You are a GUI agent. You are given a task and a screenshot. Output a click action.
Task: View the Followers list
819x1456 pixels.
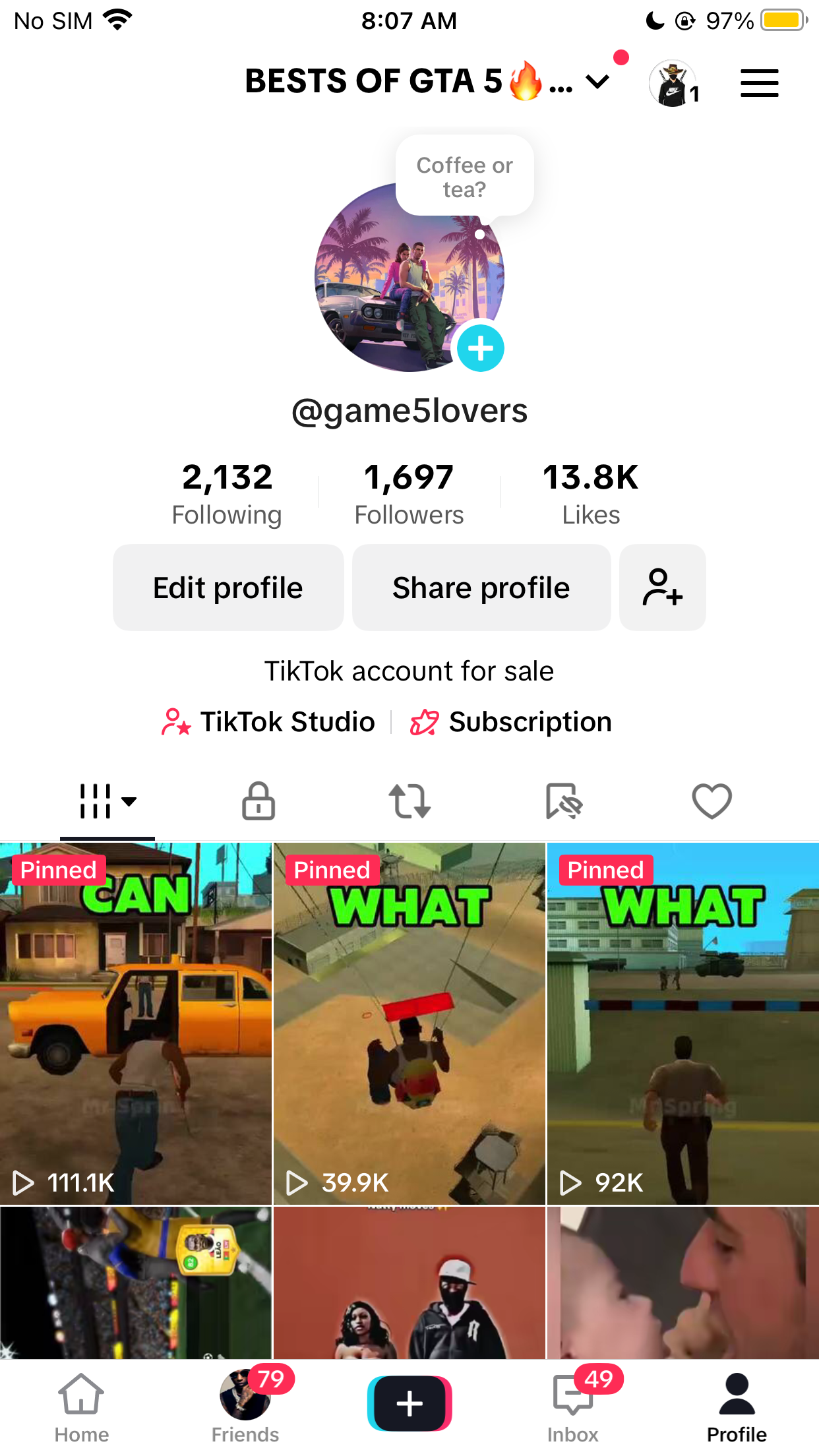click(x=409, y=493)
